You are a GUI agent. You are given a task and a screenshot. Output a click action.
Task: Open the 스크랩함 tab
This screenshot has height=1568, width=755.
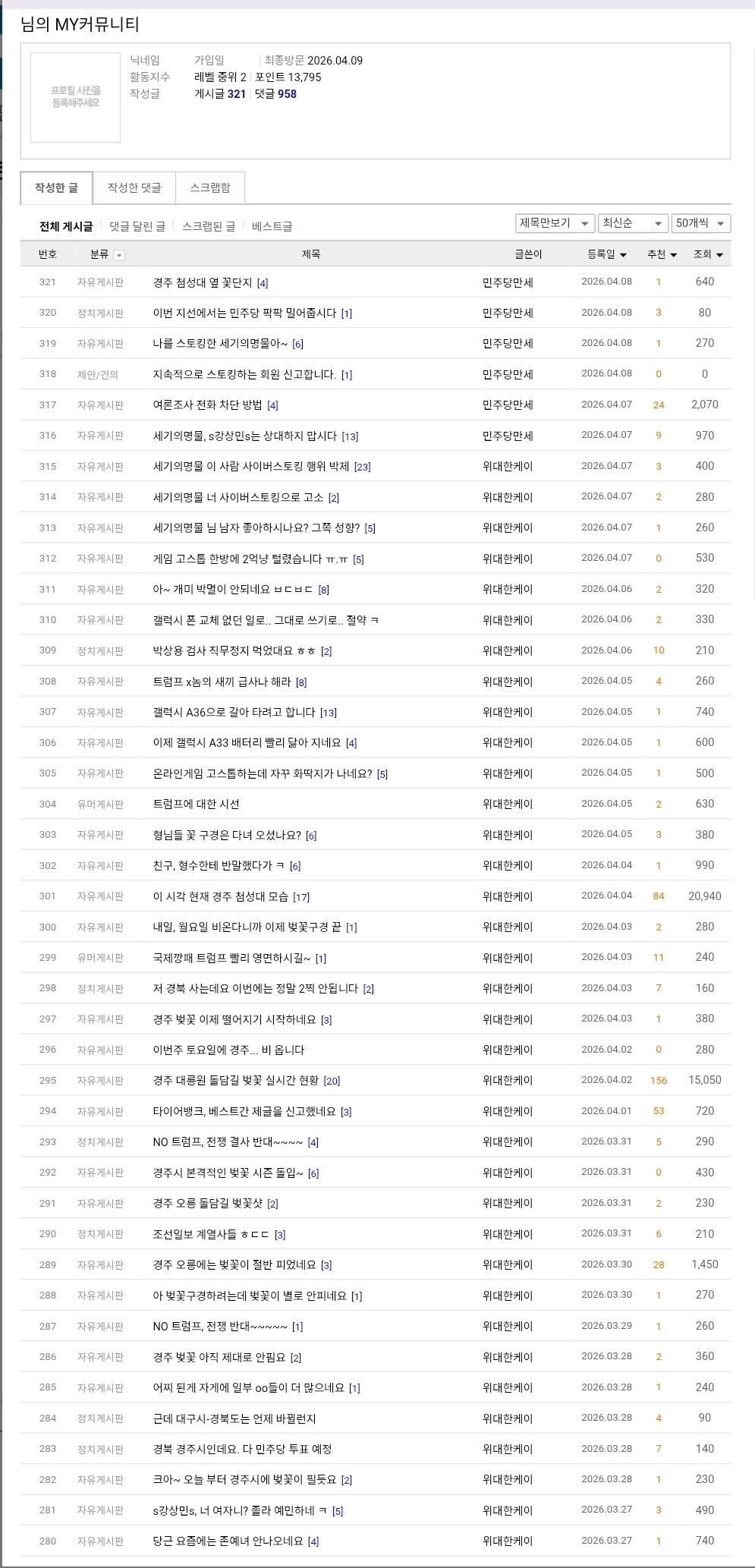(210, 187)
